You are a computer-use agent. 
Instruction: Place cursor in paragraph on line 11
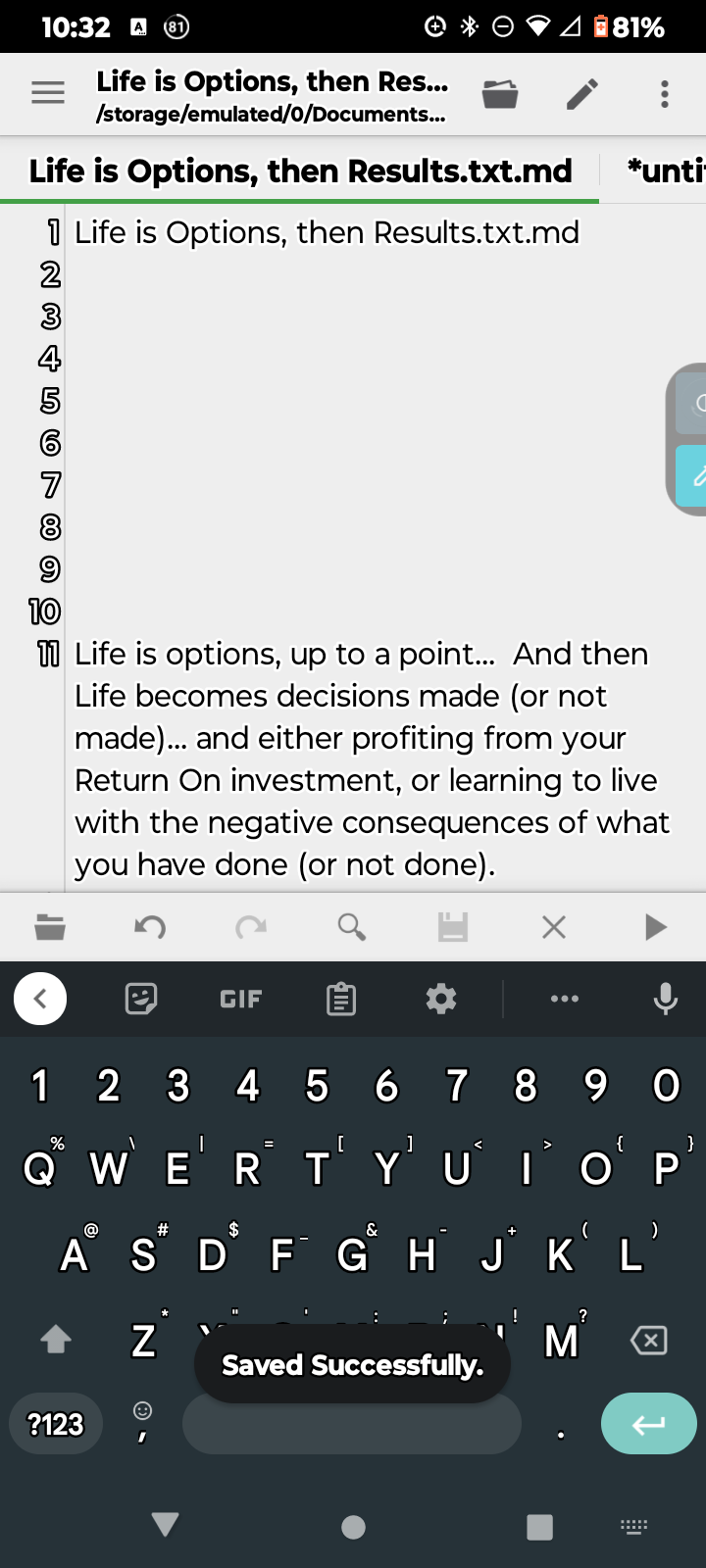[x=363, y=759]
